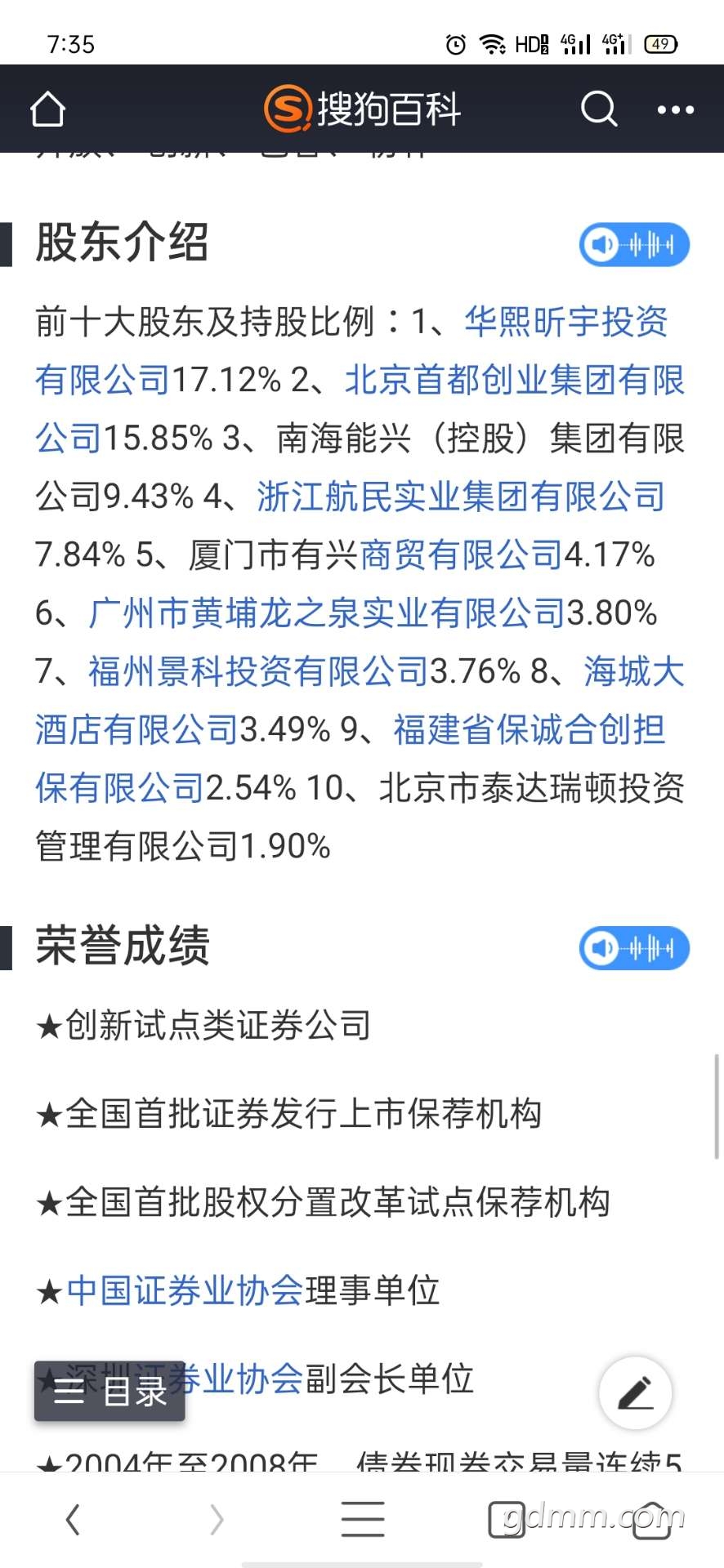
Task: Open the three-dot overflow menu
Action: pyautogui.click(x=676, y=109)
